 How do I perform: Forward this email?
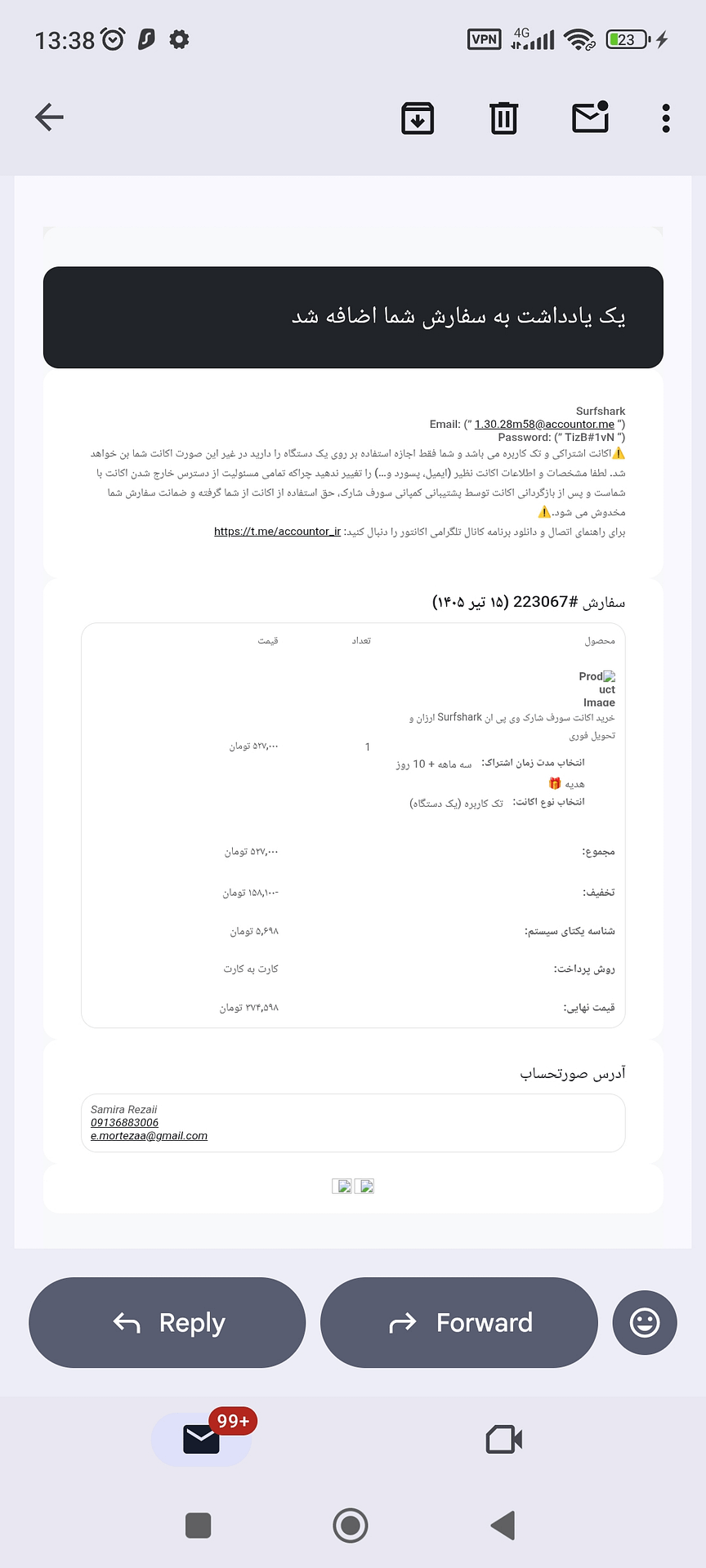tap(459, 1322)
